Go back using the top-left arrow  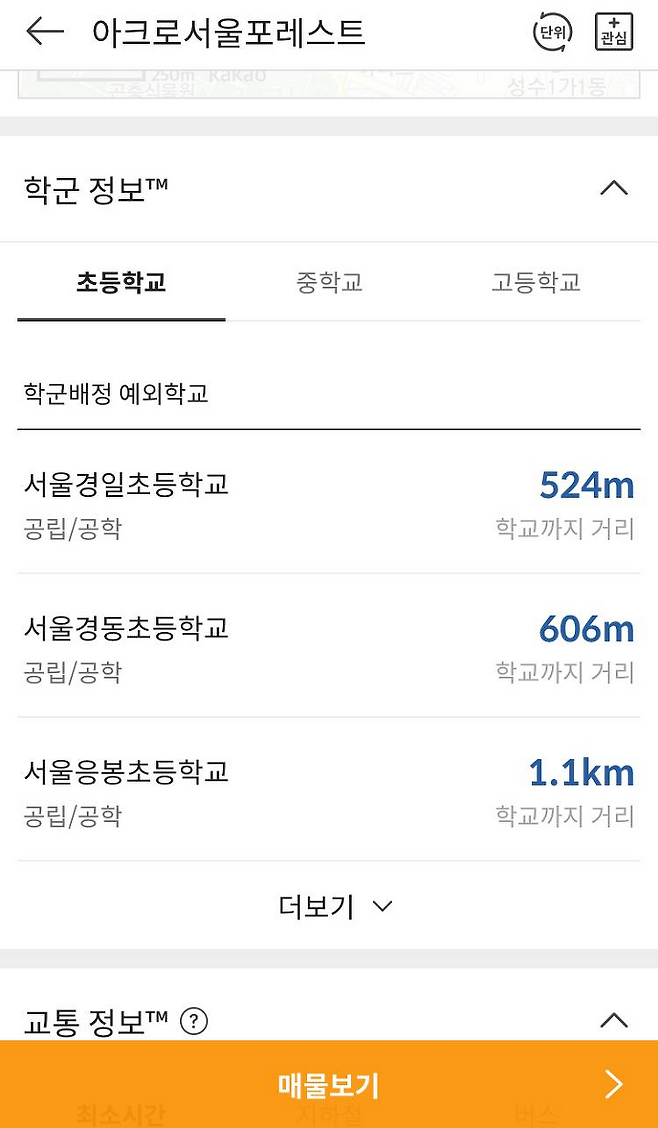tap(44, 33)
